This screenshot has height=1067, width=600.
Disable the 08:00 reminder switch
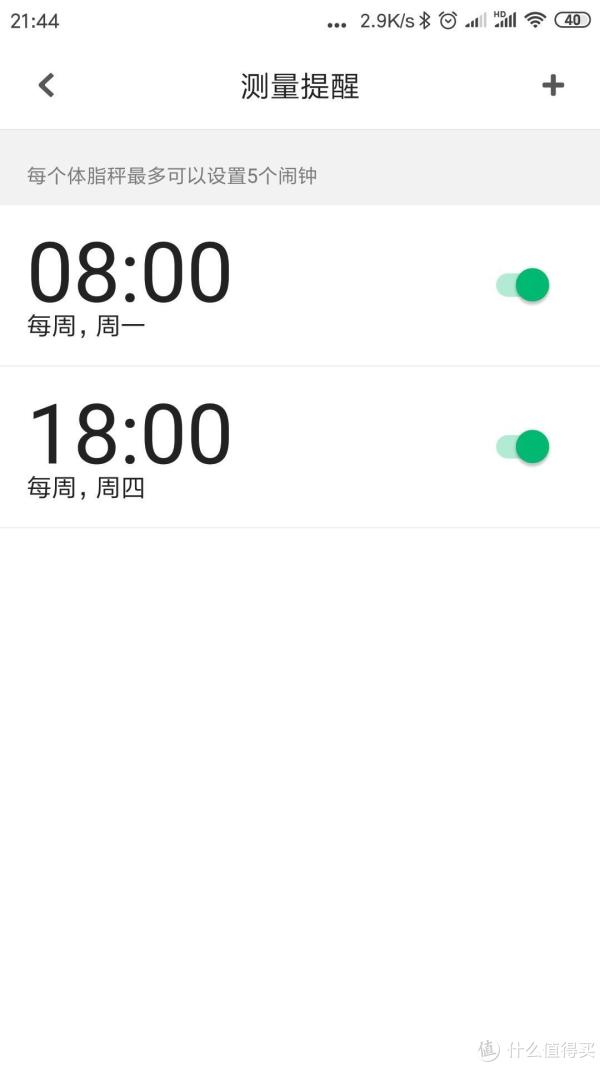pos(522,284)
